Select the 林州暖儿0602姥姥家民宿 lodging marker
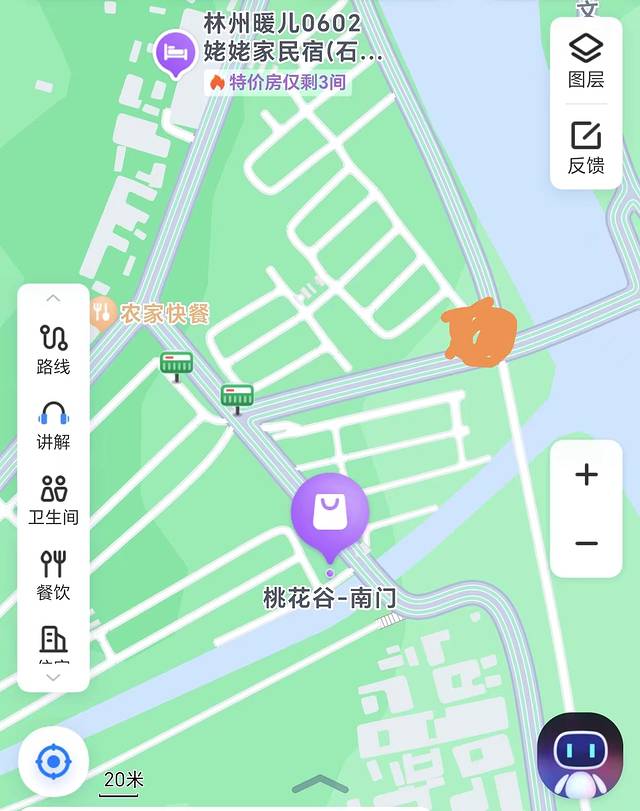Image resolution: width=640 pixels, height=811 pixels. [x=176, y=52]
